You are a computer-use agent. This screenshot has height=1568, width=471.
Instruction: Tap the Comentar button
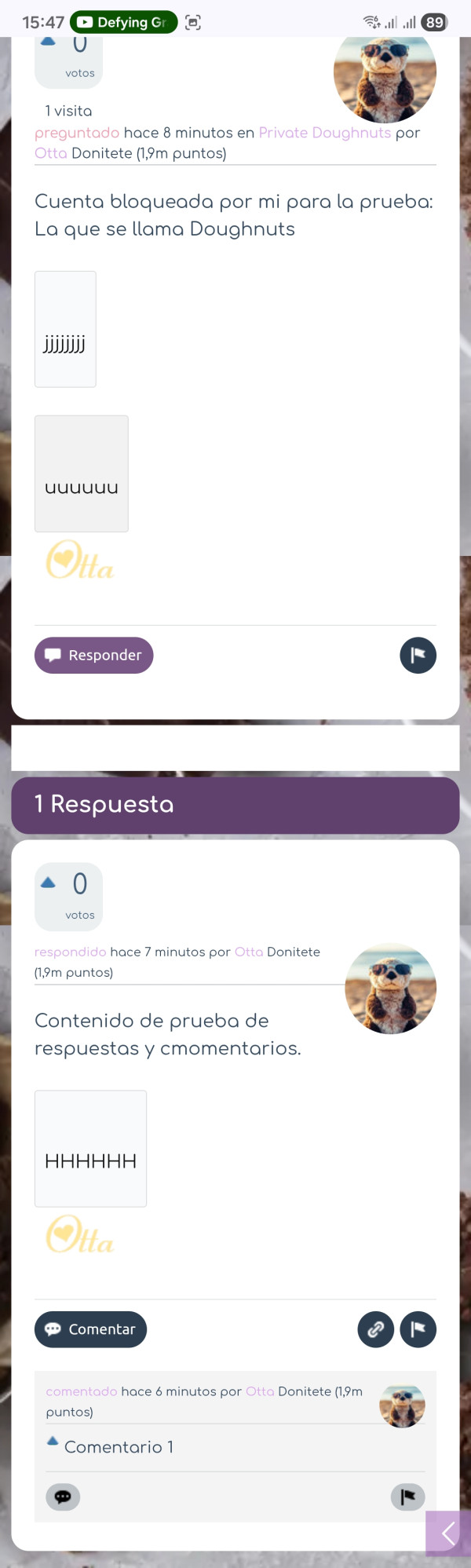tap(90, 1329)
